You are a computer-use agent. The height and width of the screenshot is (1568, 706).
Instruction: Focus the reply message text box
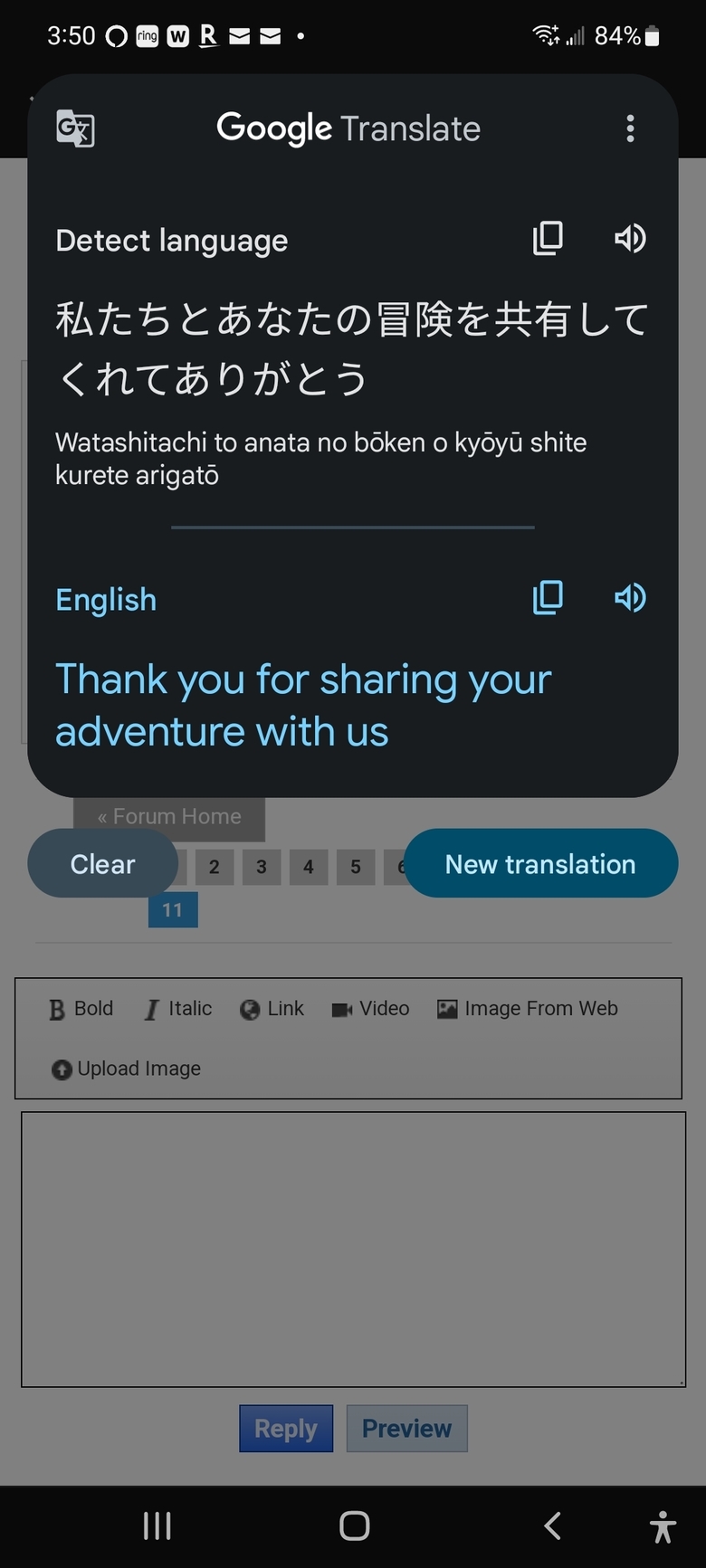coord(353,1250)
